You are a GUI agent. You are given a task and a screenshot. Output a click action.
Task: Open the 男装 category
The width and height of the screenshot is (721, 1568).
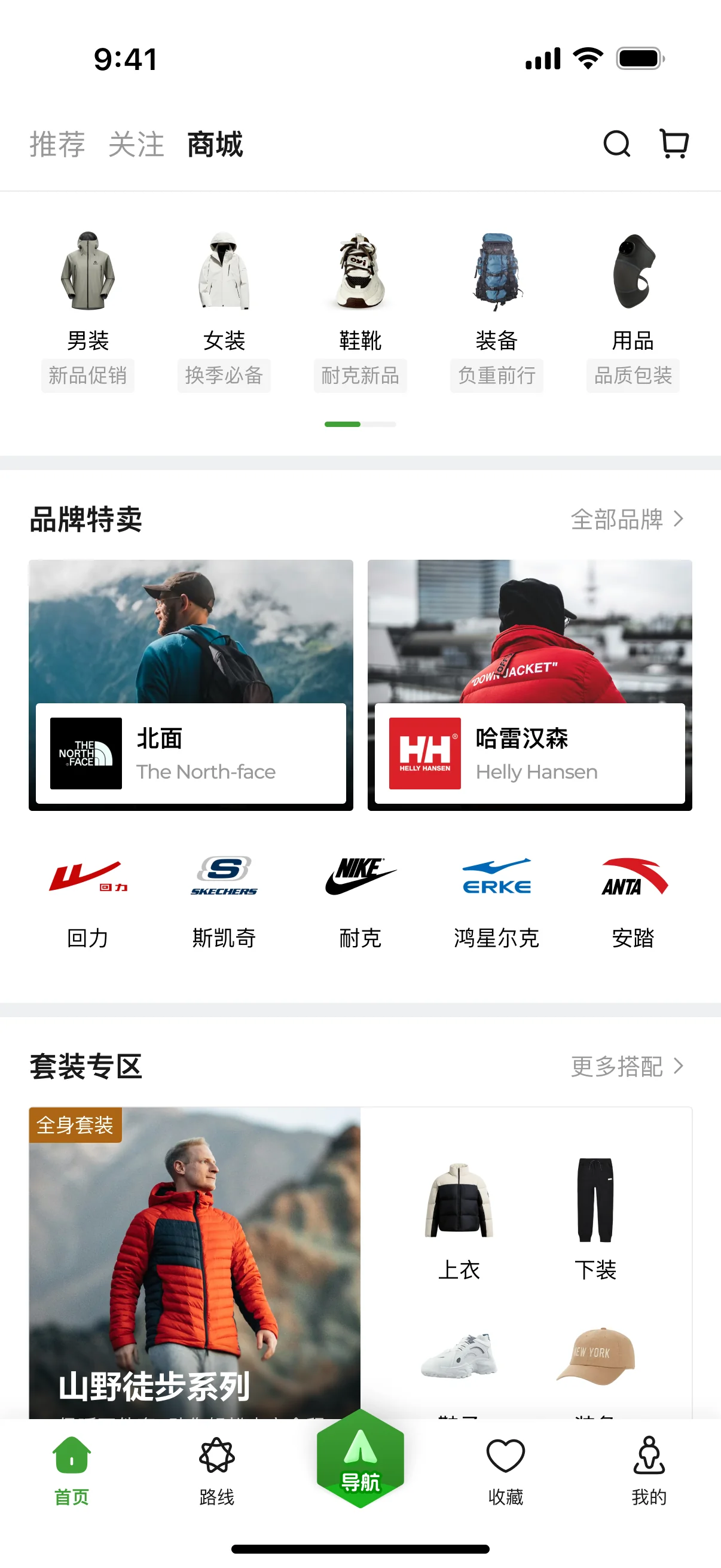pos(88,310)
